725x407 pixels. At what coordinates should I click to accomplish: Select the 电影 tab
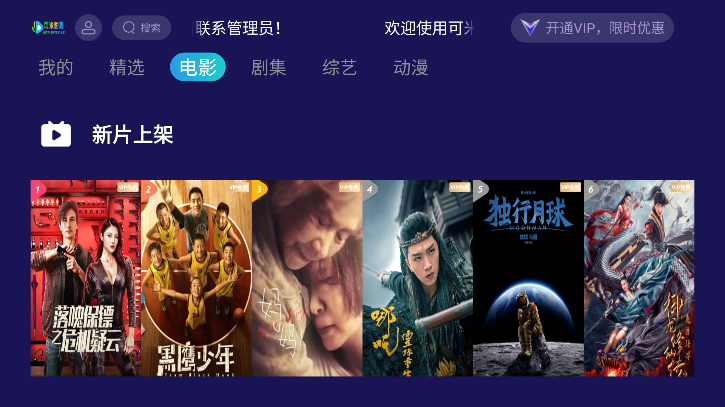coord(197,68)
